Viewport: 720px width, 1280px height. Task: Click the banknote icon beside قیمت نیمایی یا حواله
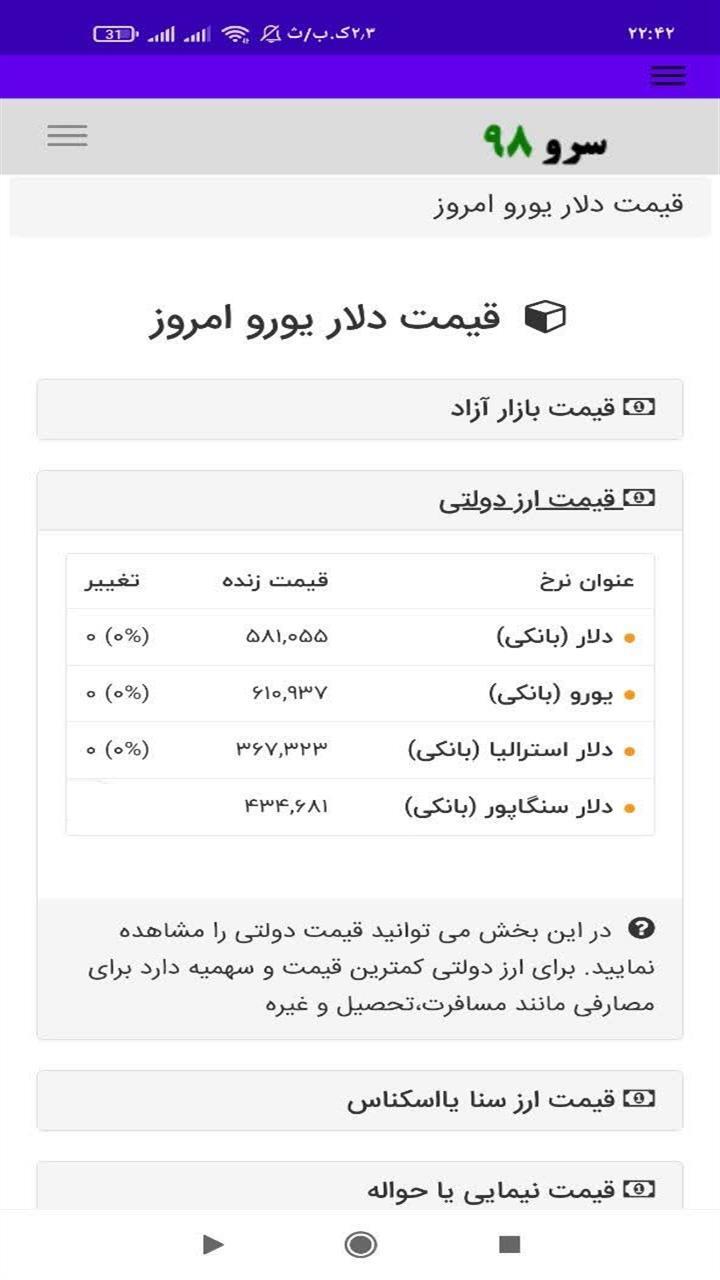coord(642,1188)
